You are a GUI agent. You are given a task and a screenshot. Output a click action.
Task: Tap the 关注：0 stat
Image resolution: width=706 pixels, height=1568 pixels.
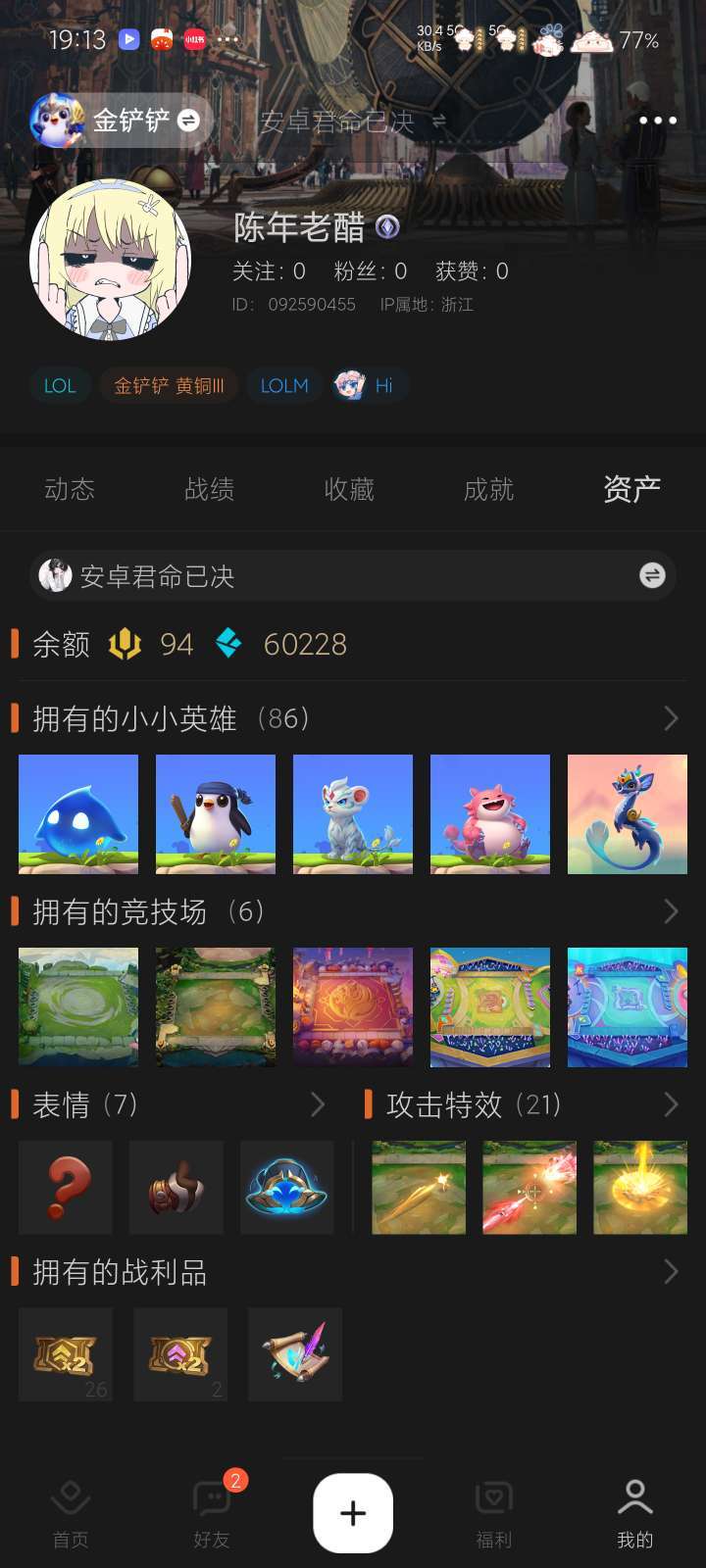pyautogui.click(x=268, y=271)
